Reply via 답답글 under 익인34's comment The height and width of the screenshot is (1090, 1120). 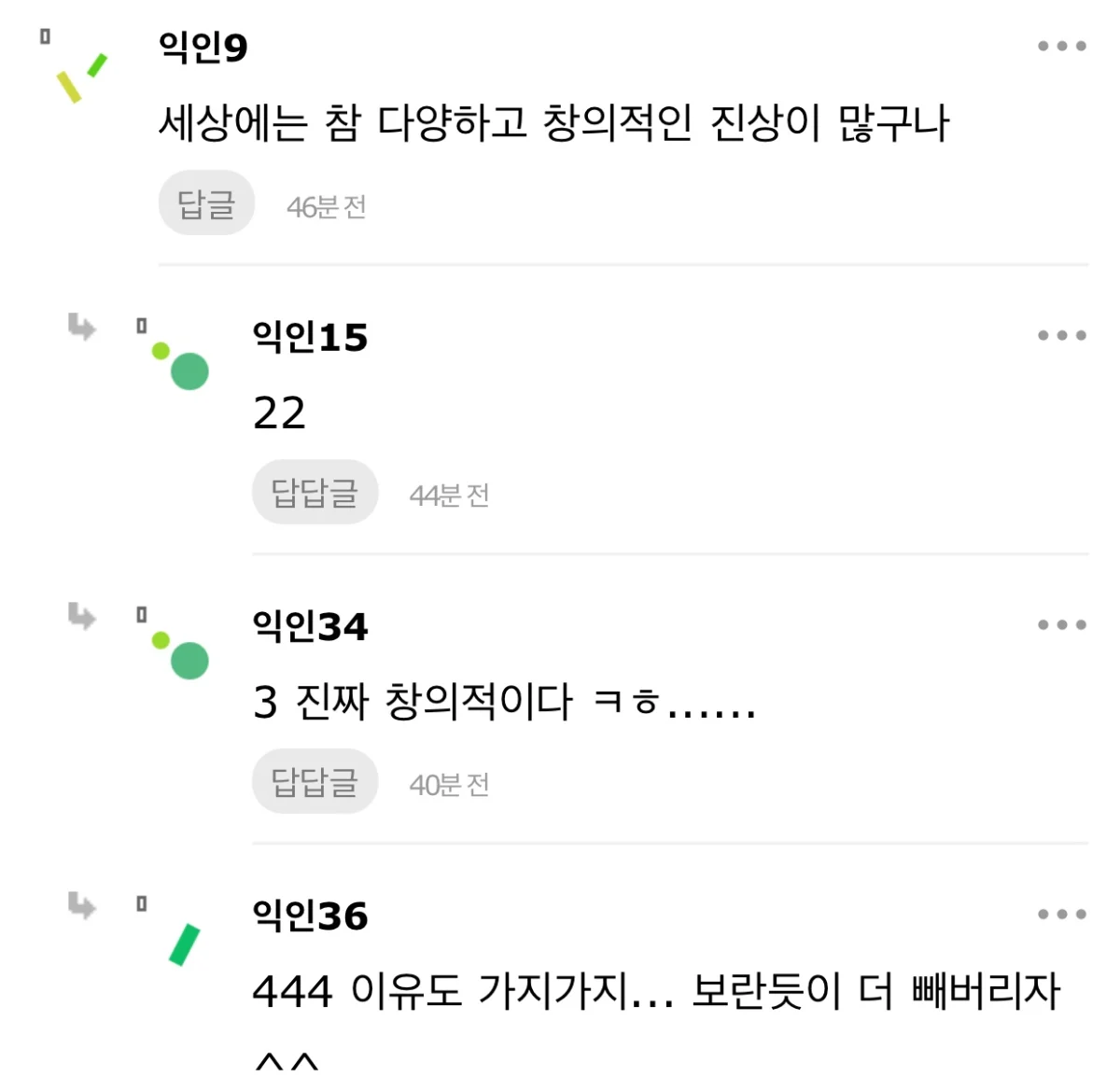315,781
